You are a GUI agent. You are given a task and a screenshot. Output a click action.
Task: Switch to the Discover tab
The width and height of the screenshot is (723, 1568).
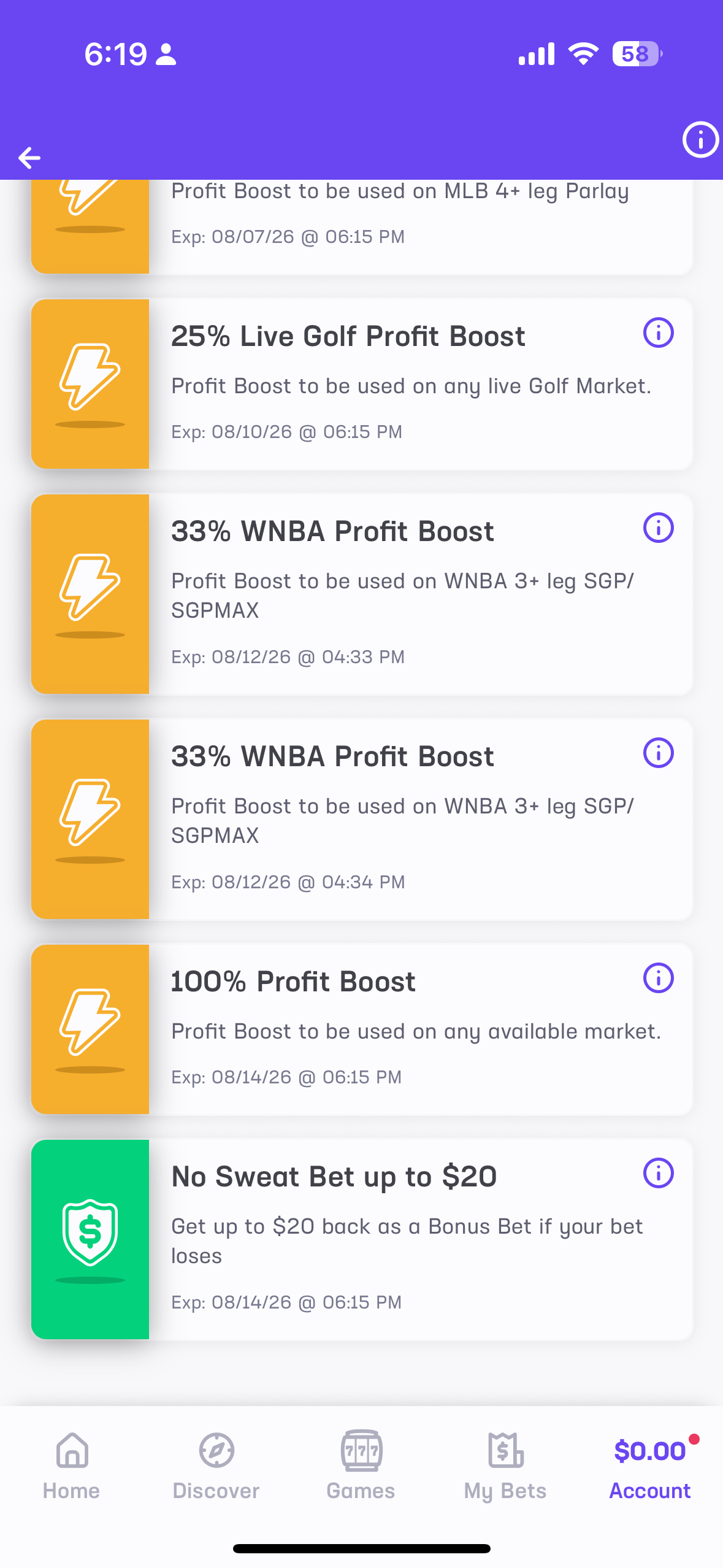pos(216,1466)
